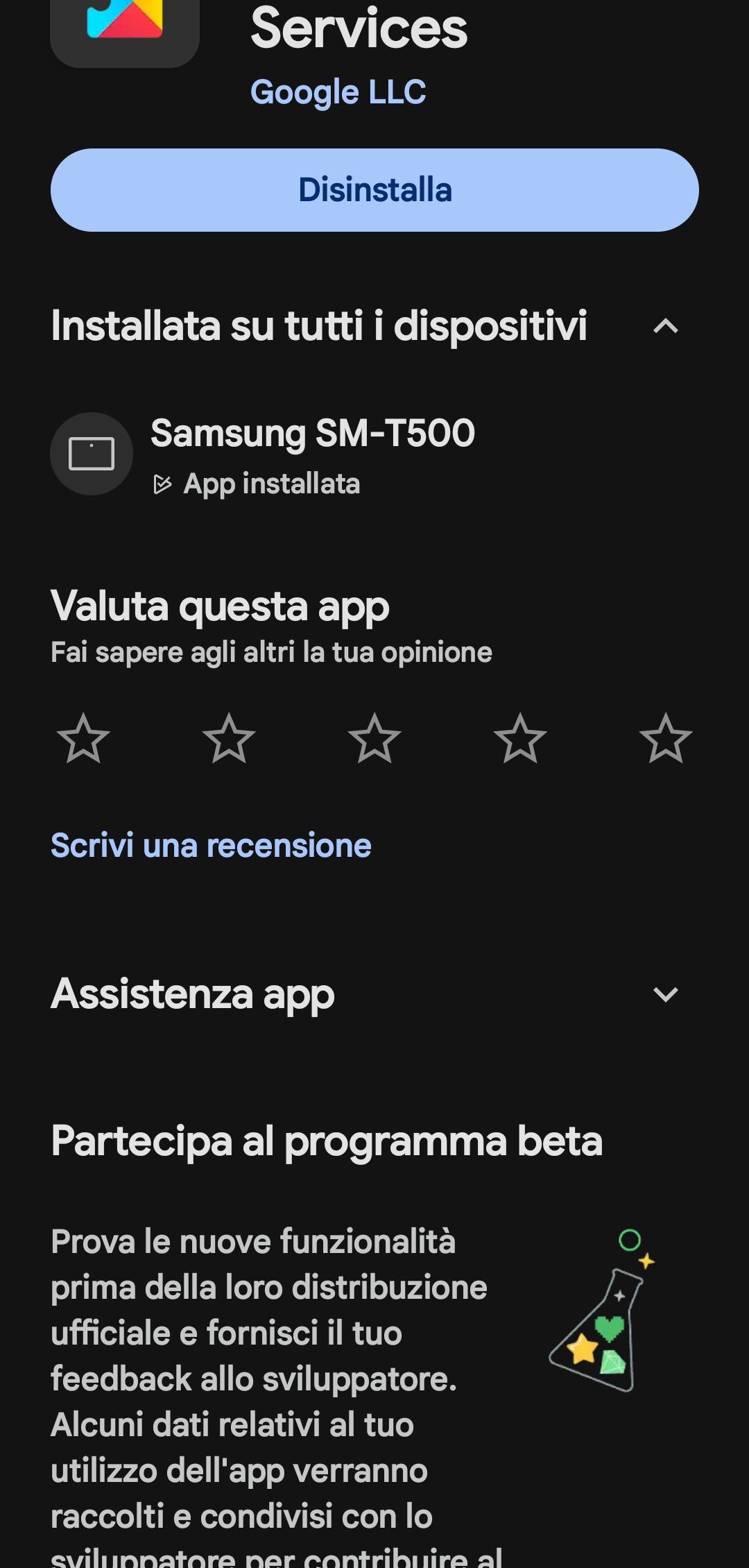Viewport: 749px width, 1568px height.
Task: Click the App installata checkmark icon
Action: point(164,484)
